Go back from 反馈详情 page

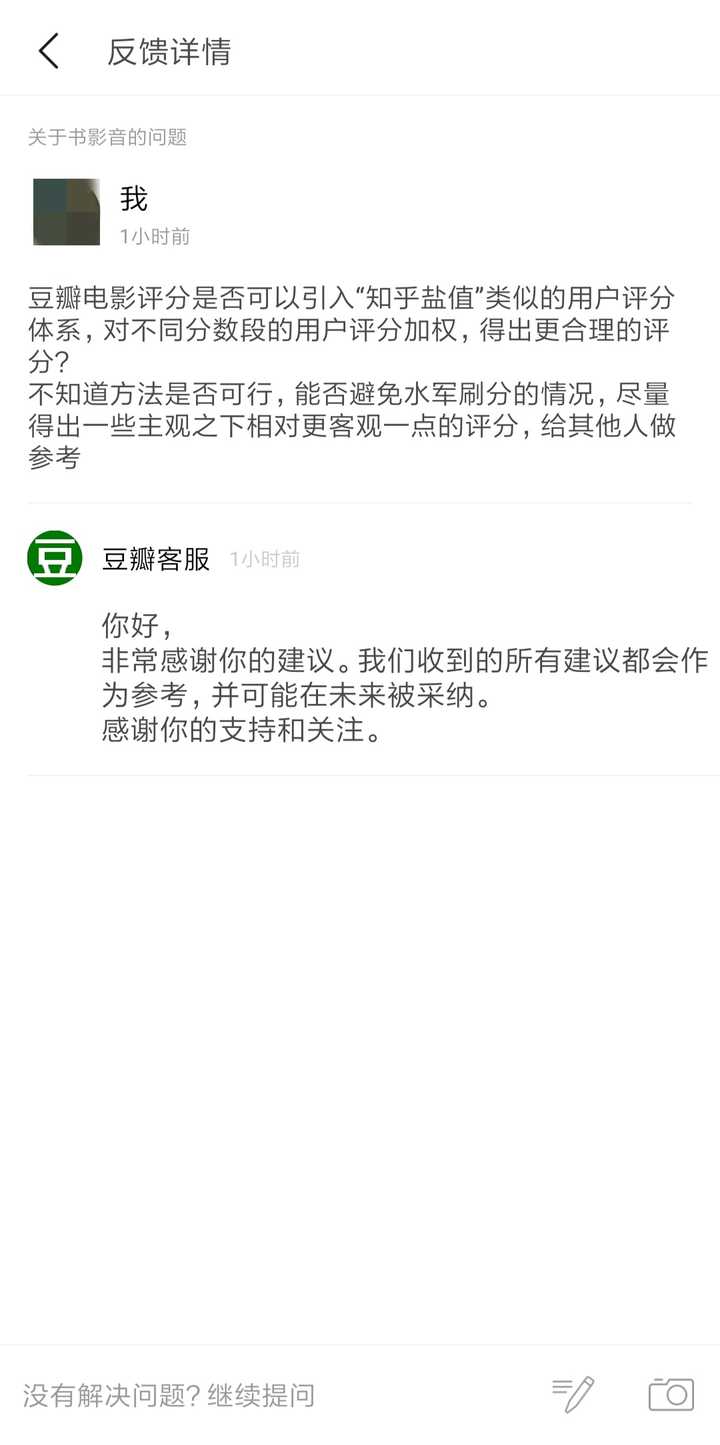[48, 51]
